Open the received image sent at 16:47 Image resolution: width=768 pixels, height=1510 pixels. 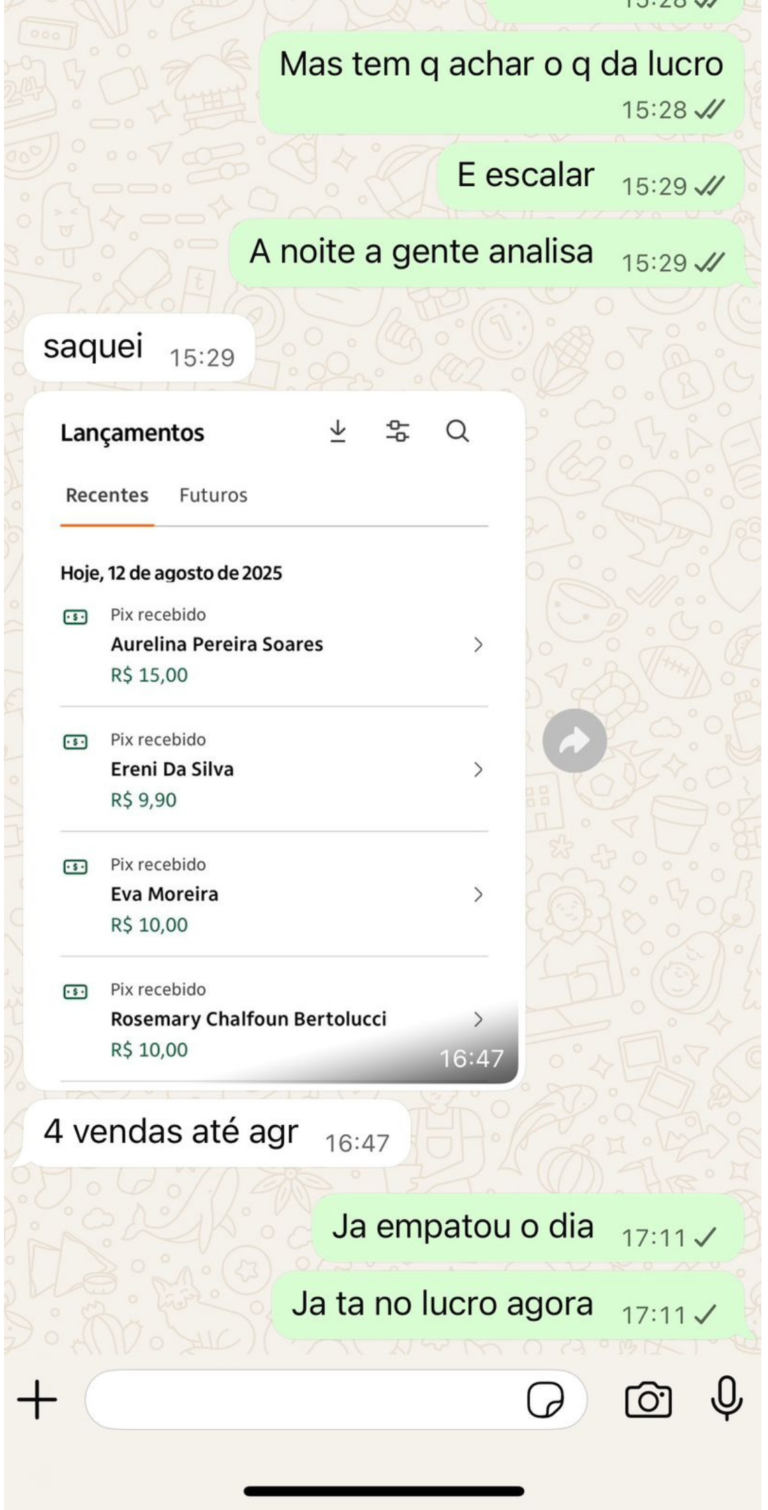click(273, 740)
